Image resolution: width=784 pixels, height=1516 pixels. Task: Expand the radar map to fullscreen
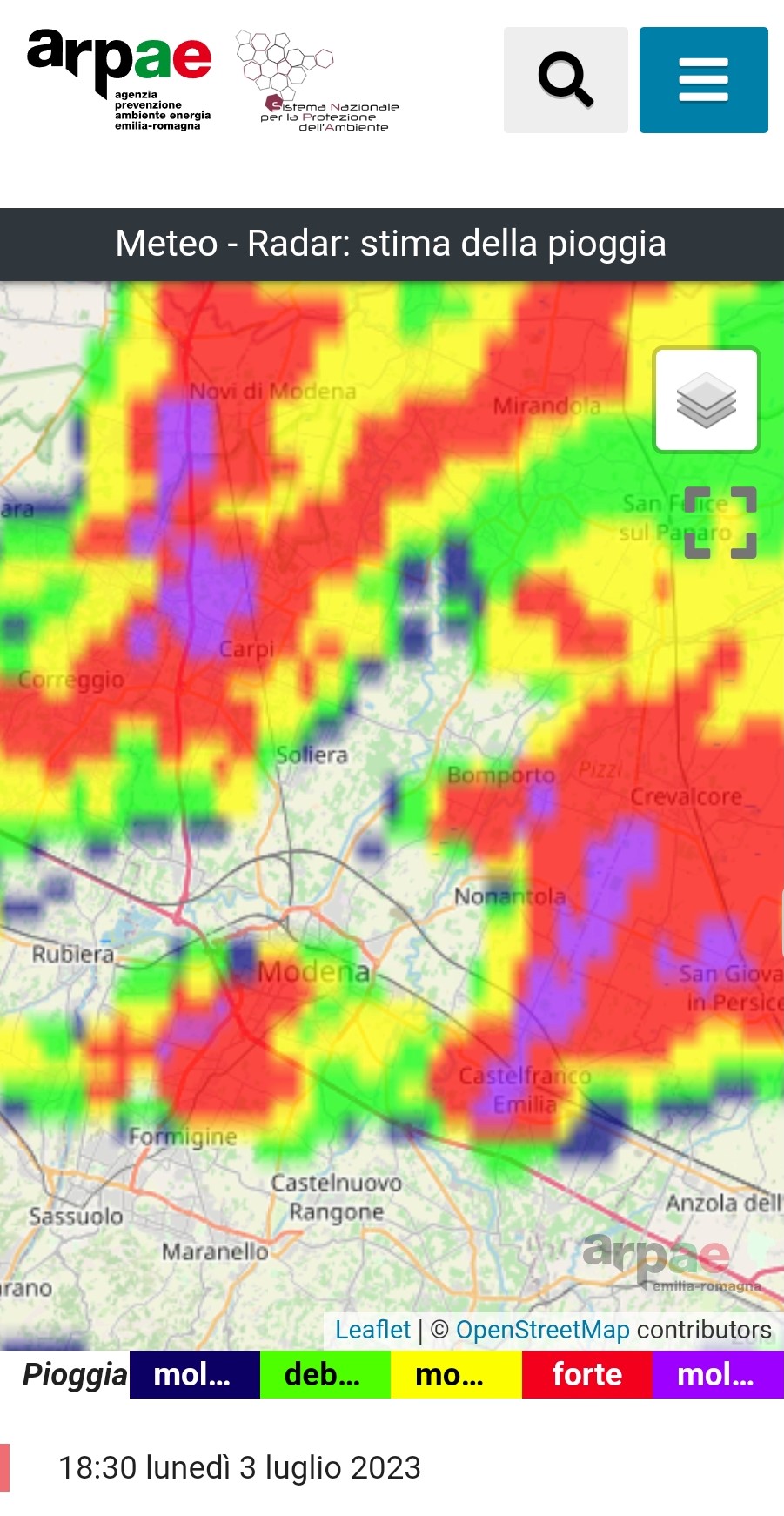(720, 522)
